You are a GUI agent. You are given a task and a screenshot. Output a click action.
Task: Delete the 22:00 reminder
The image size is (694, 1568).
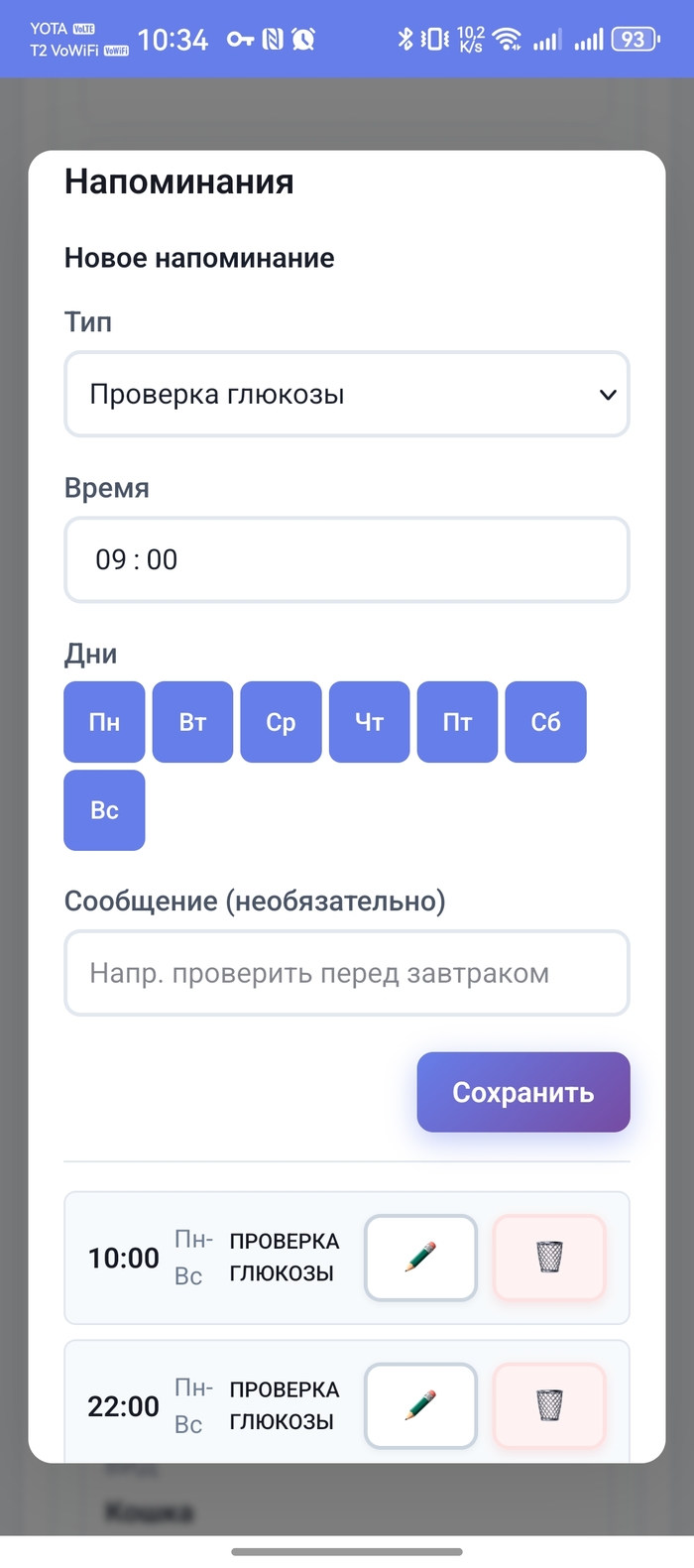point(549,1405)
